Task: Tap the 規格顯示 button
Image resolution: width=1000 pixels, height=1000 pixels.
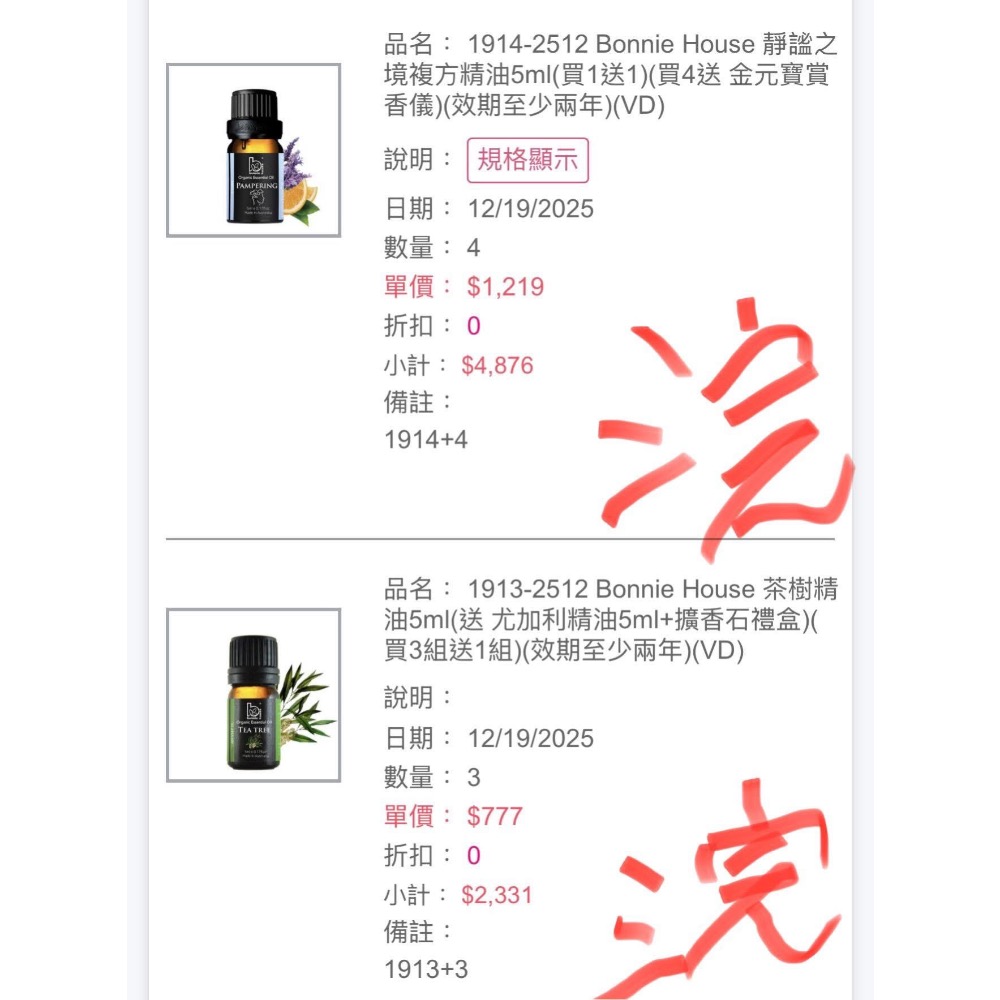Action: pyautogui.click(x=528, y=160)
